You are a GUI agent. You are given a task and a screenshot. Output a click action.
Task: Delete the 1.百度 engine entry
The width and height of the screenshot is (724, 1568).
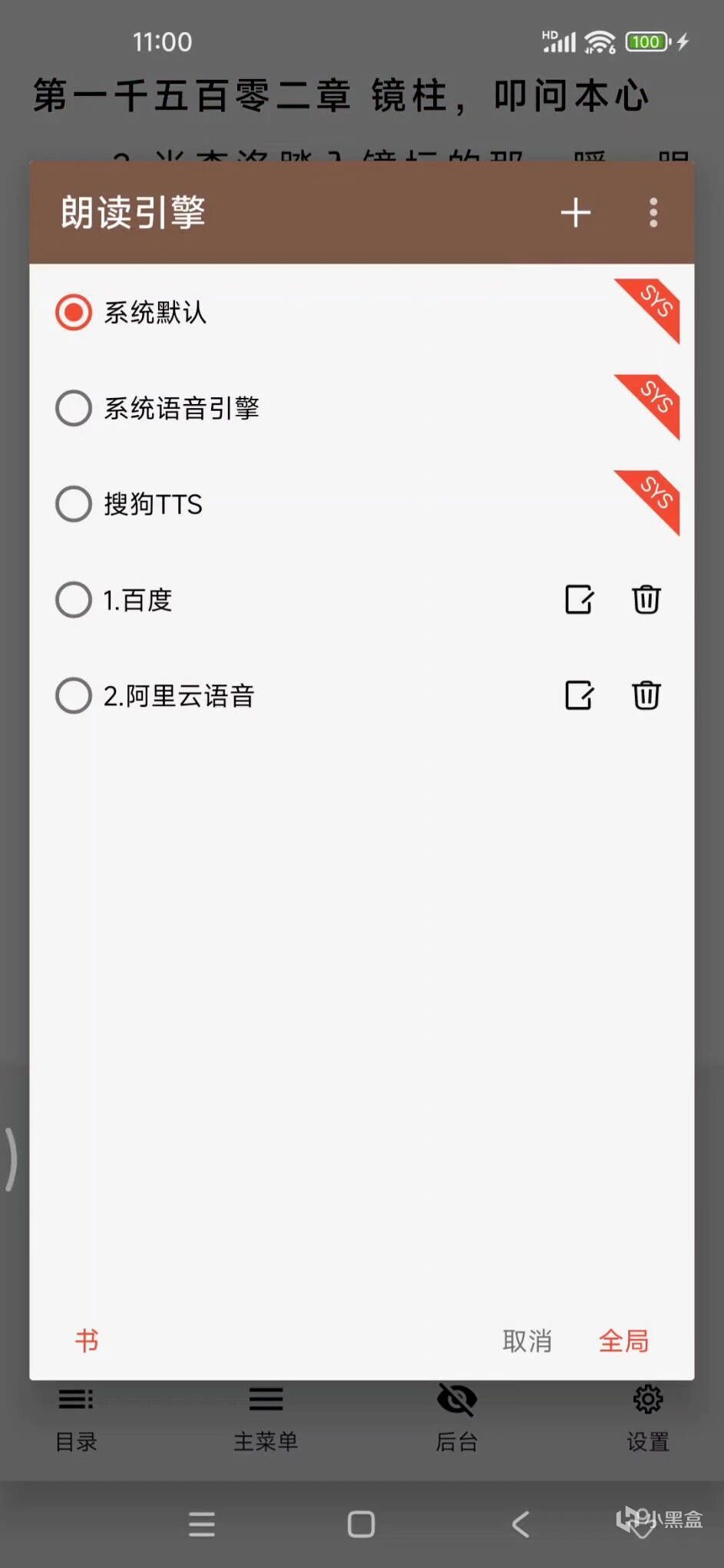coord(646,600)
